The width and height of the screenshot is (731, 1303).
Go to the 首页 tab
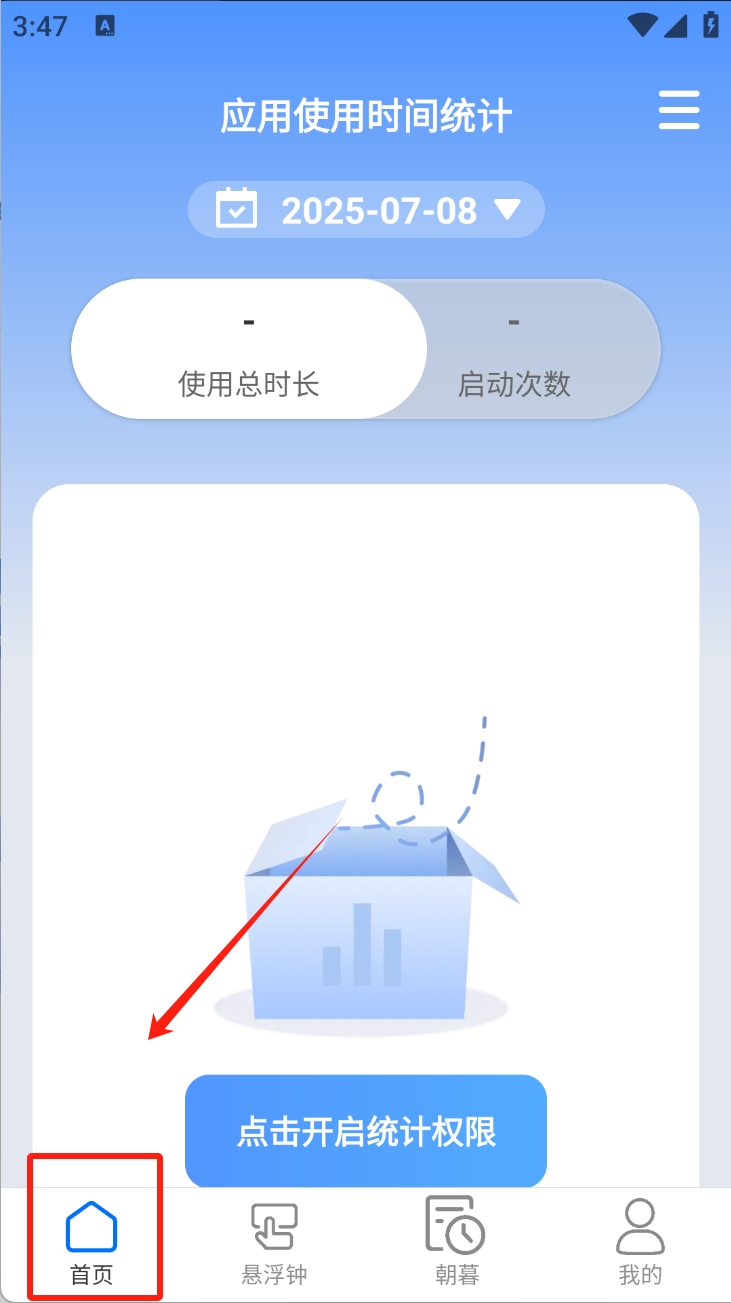click(x=92, y=1243)
